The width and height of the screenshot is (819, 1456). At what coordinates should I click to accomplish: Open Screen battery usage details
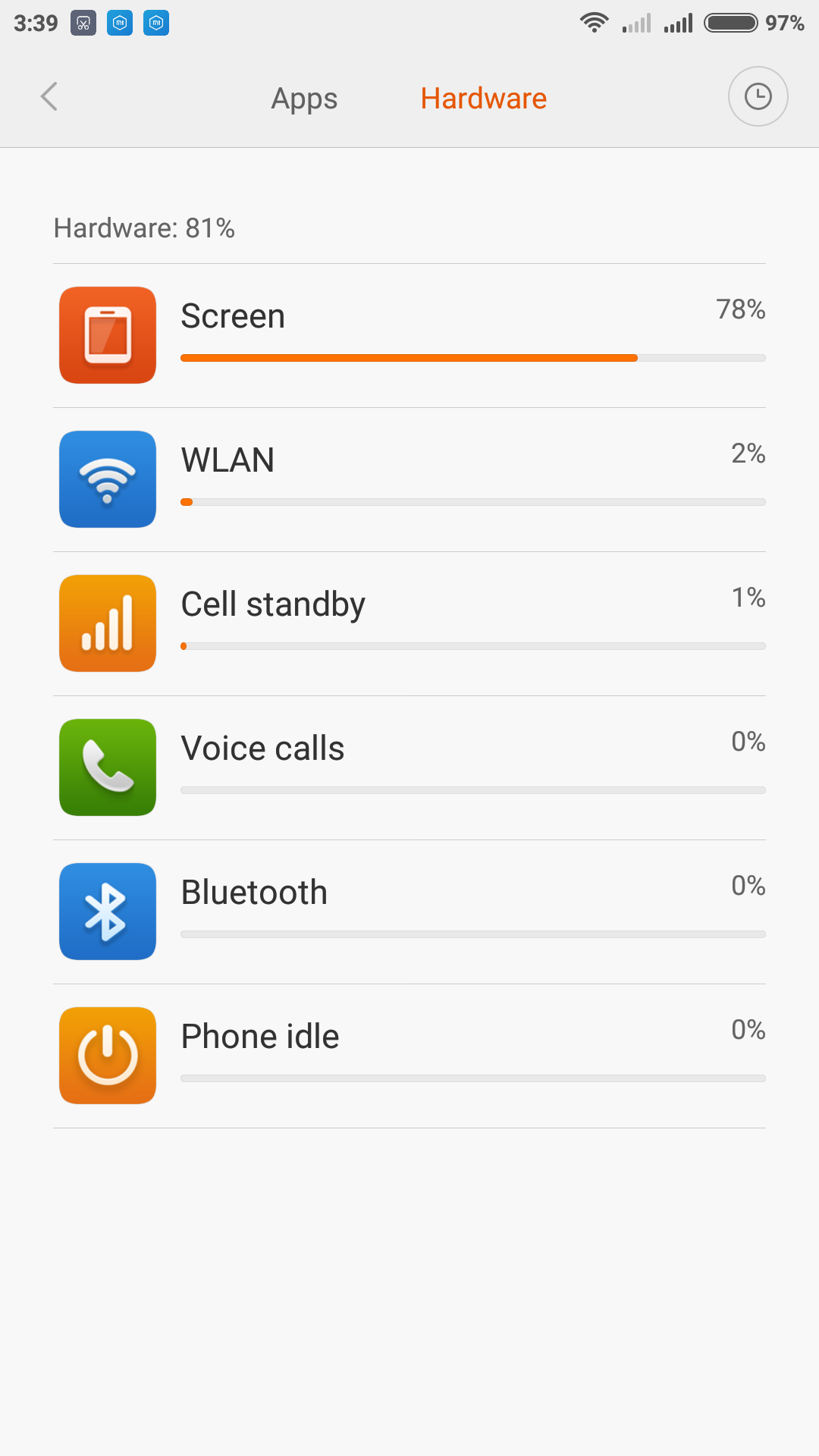(x=409, y=335)
